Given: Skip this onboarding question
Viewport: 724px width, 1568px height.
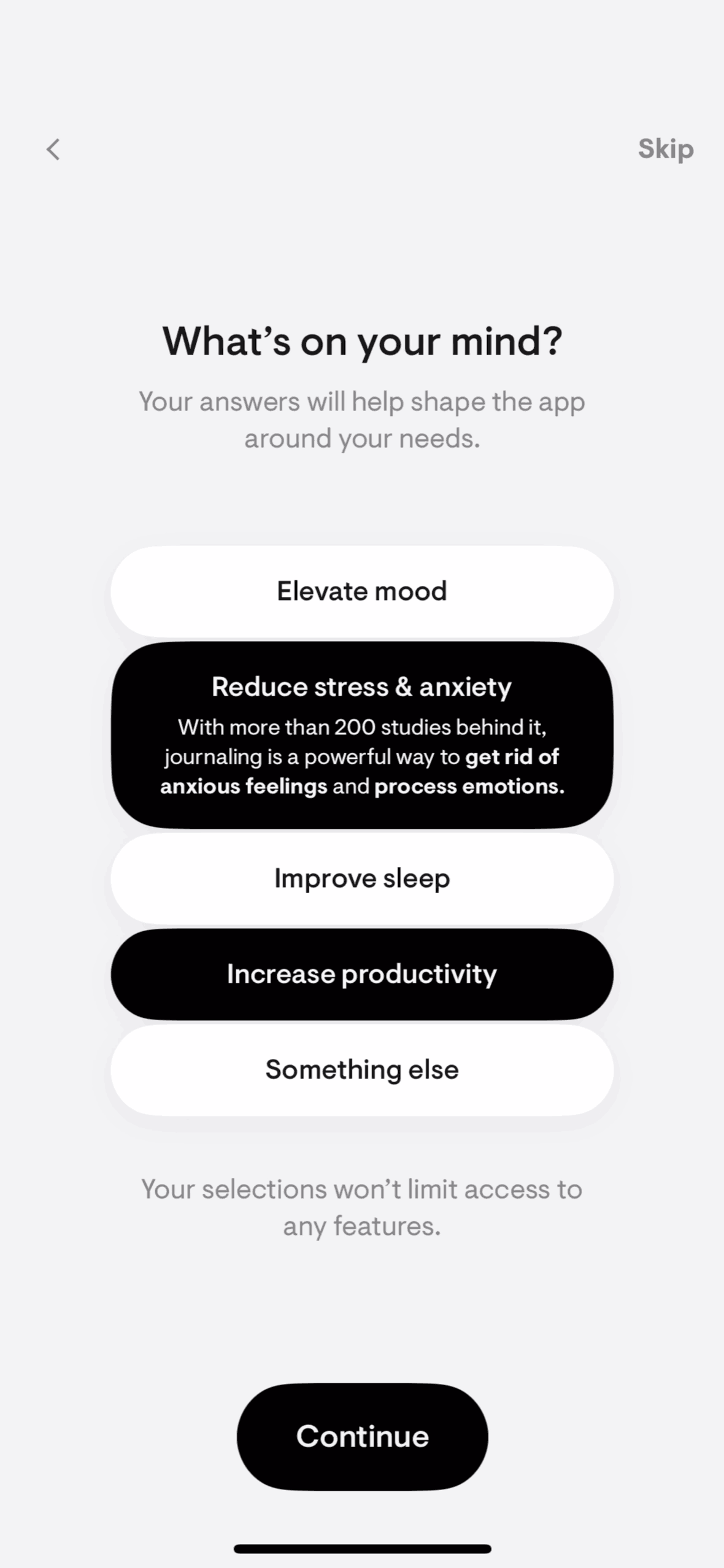Looking at the screenshot, I should (x=665, y=149).
